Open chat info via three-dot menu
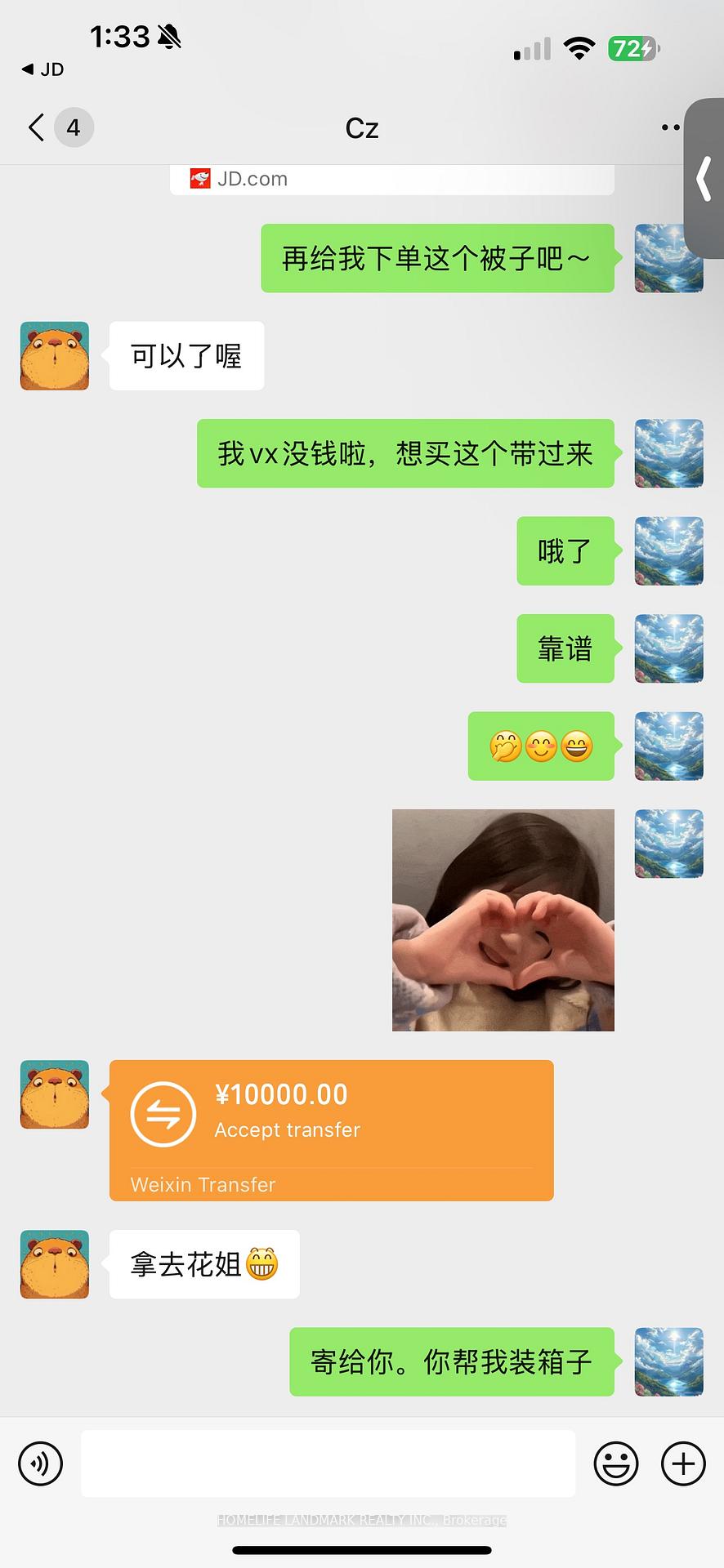This screenshot has height=1568, width=724. (670, 128)
